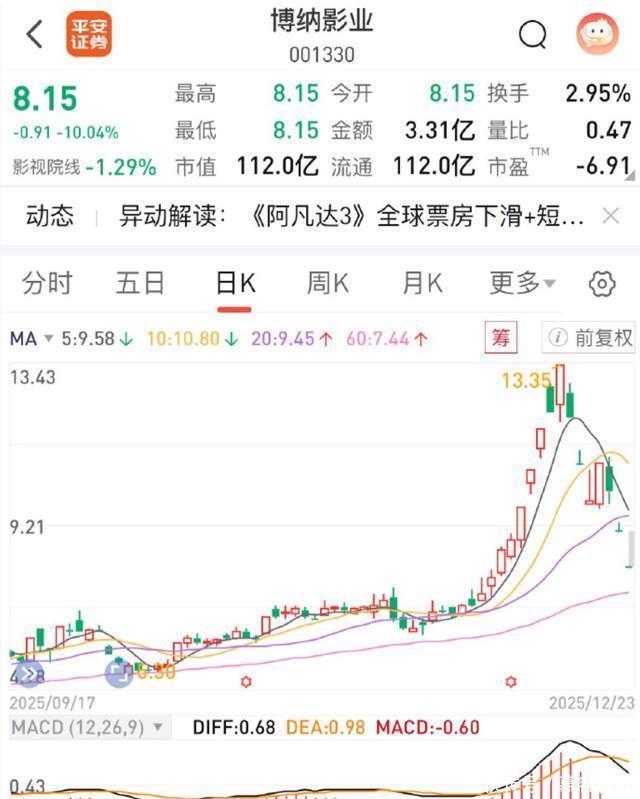Screen dimensions: 640x799
Task: Select the 日K chart tab
Action: tap(235, 284)
